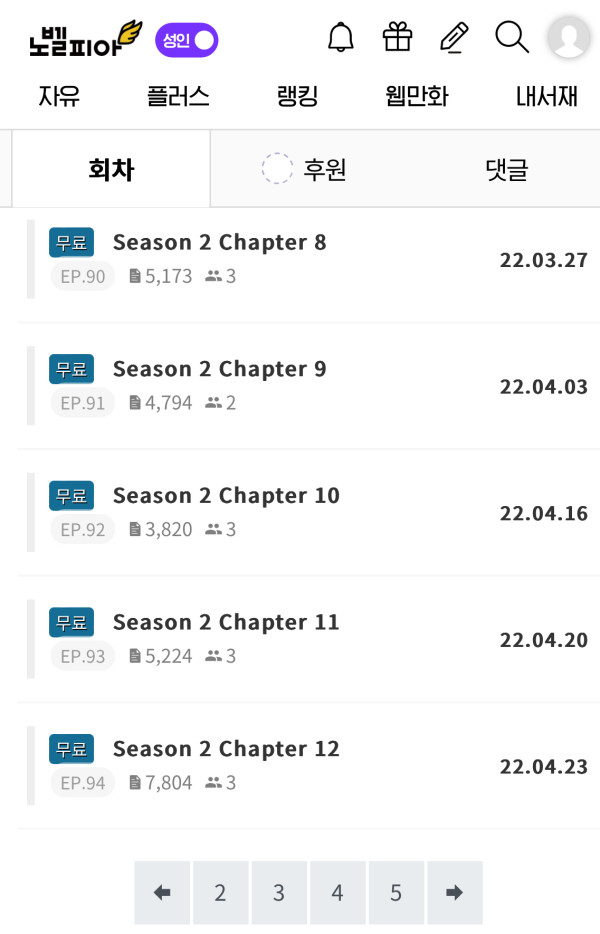
Task: Open the gift box icon
Action: (397, 38)
